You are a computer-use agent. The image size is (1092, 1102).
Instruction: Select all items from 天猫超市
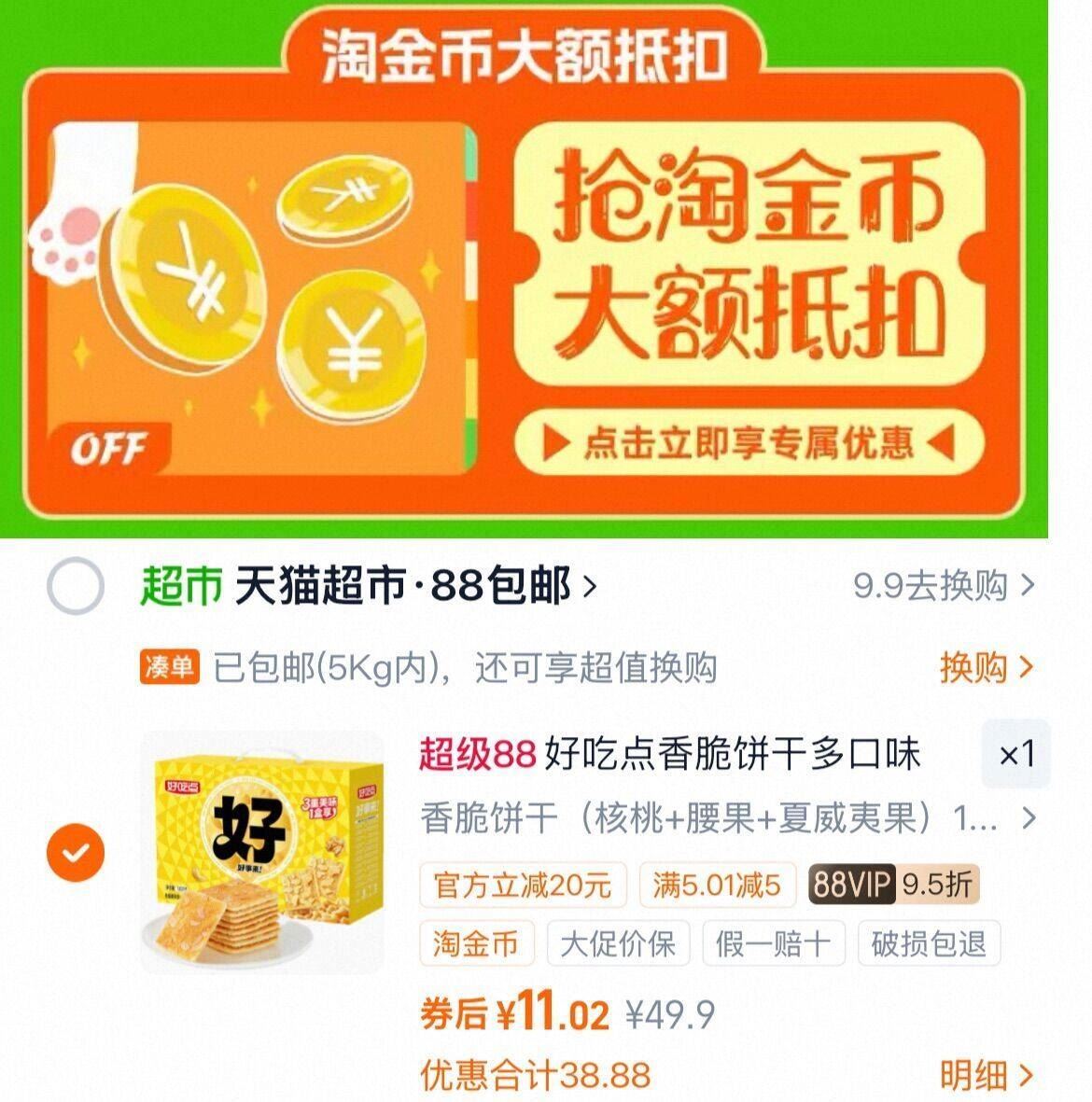tap(75, 586)
